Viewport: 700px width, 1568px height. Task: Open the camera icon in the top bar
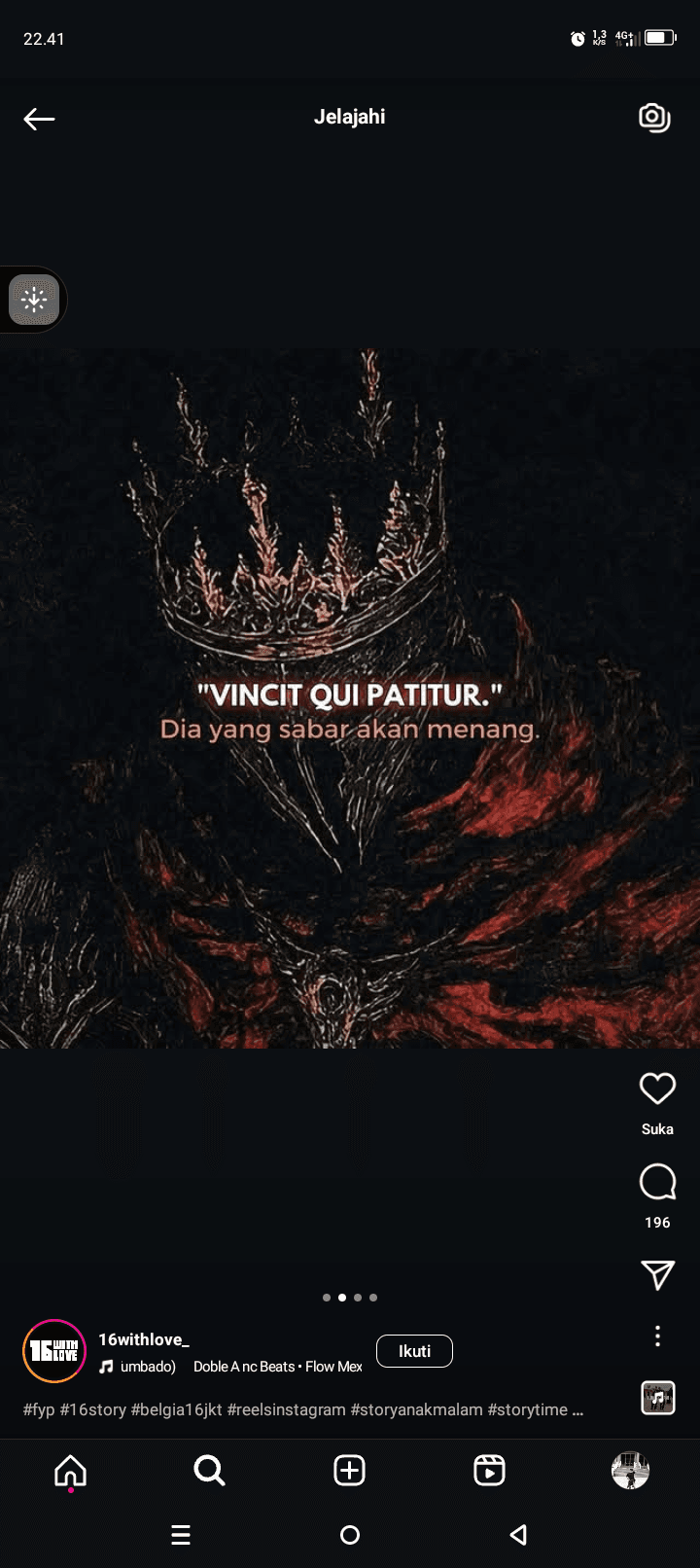tap(654, 118)
